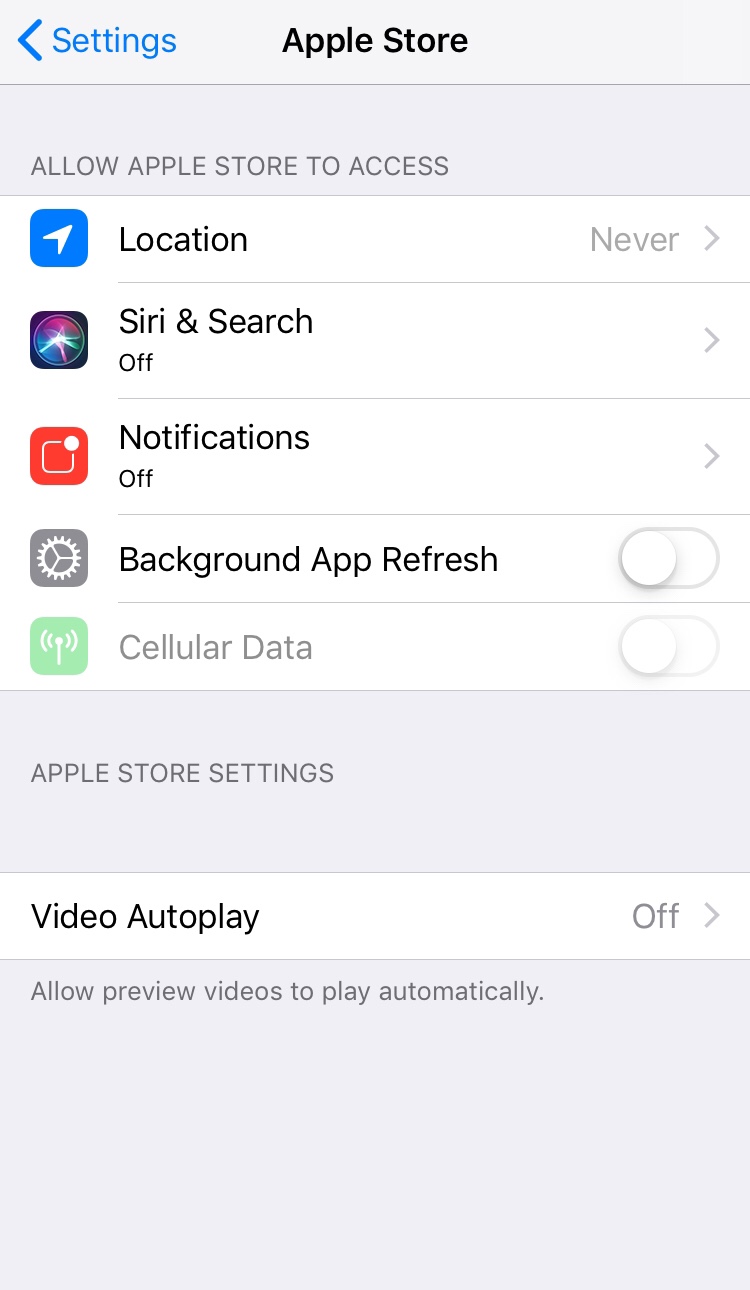The image size is (750, 1290).
Task: Open Location access settings
Action: (375, 240)
